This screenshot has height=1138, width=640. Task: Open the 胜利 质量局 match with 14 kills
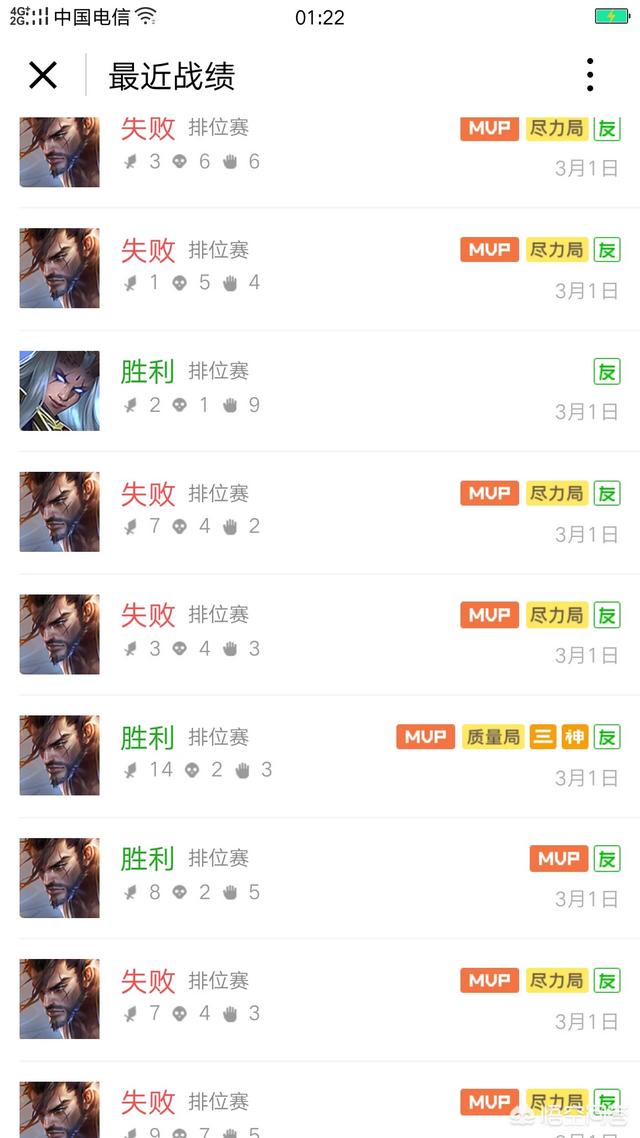pos(320,756)
